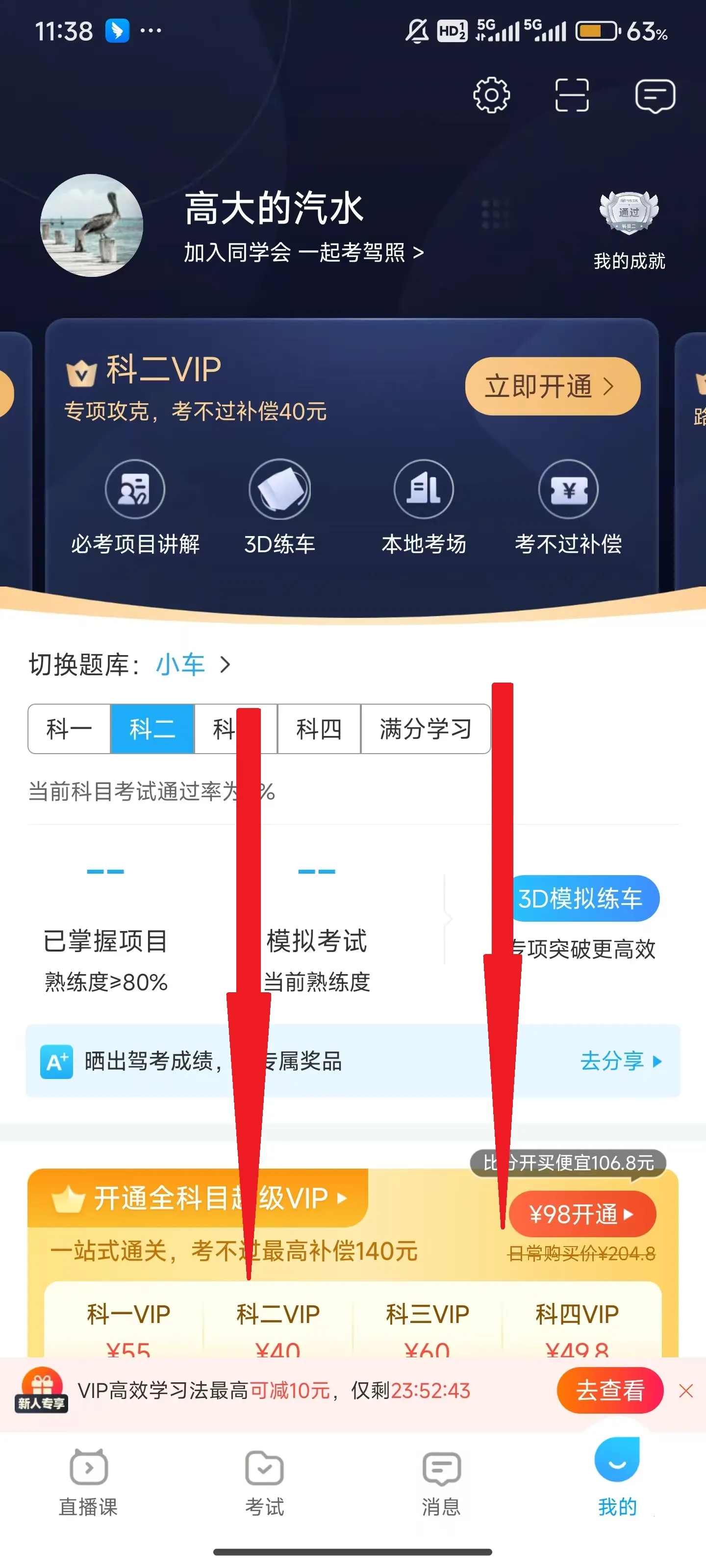Image resolution: width=706 pixels, height=1568 pixels.
Task: Tap 立即开通 for 科二VIP
Action: [552, 386]
